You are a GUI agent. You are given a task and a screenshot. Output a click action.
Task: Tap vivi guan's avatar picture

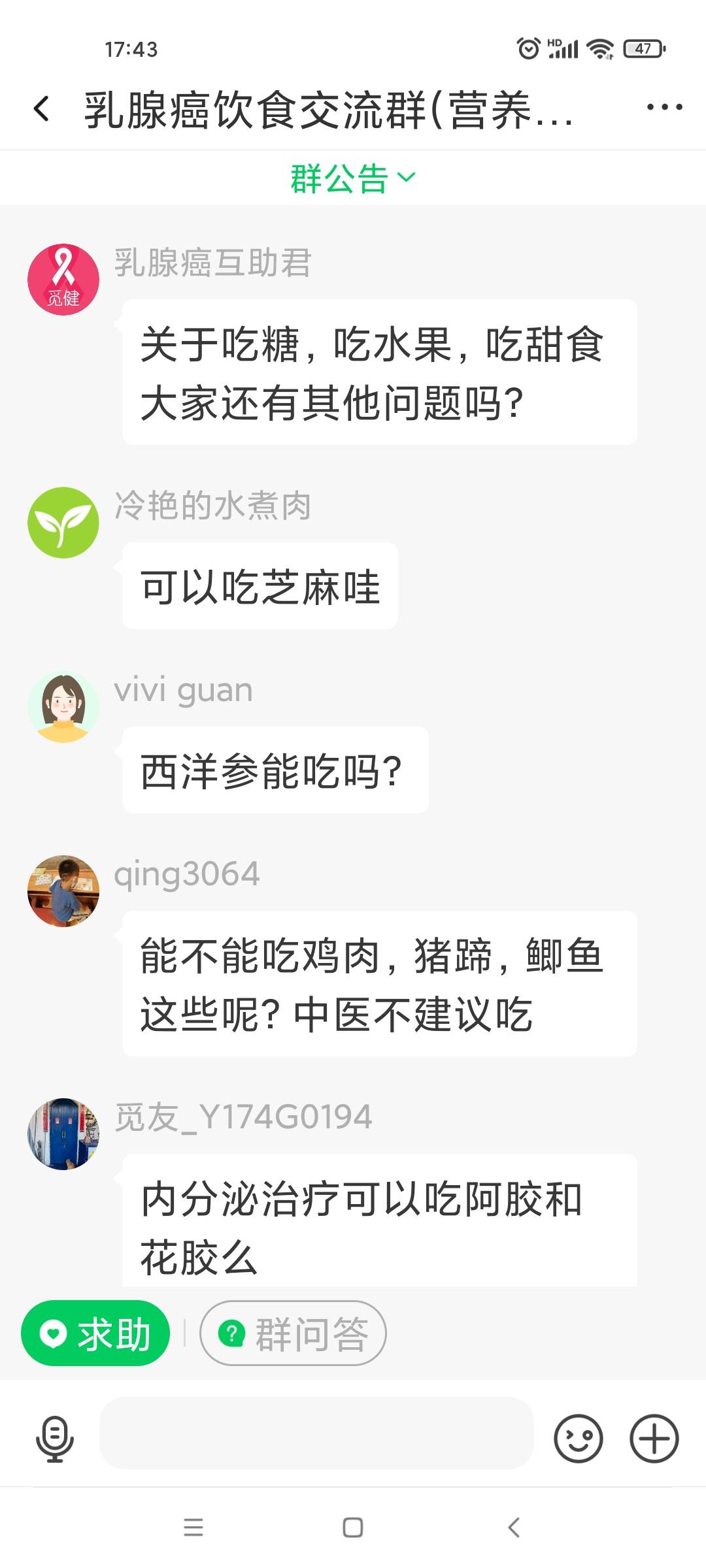pos(63,707)
